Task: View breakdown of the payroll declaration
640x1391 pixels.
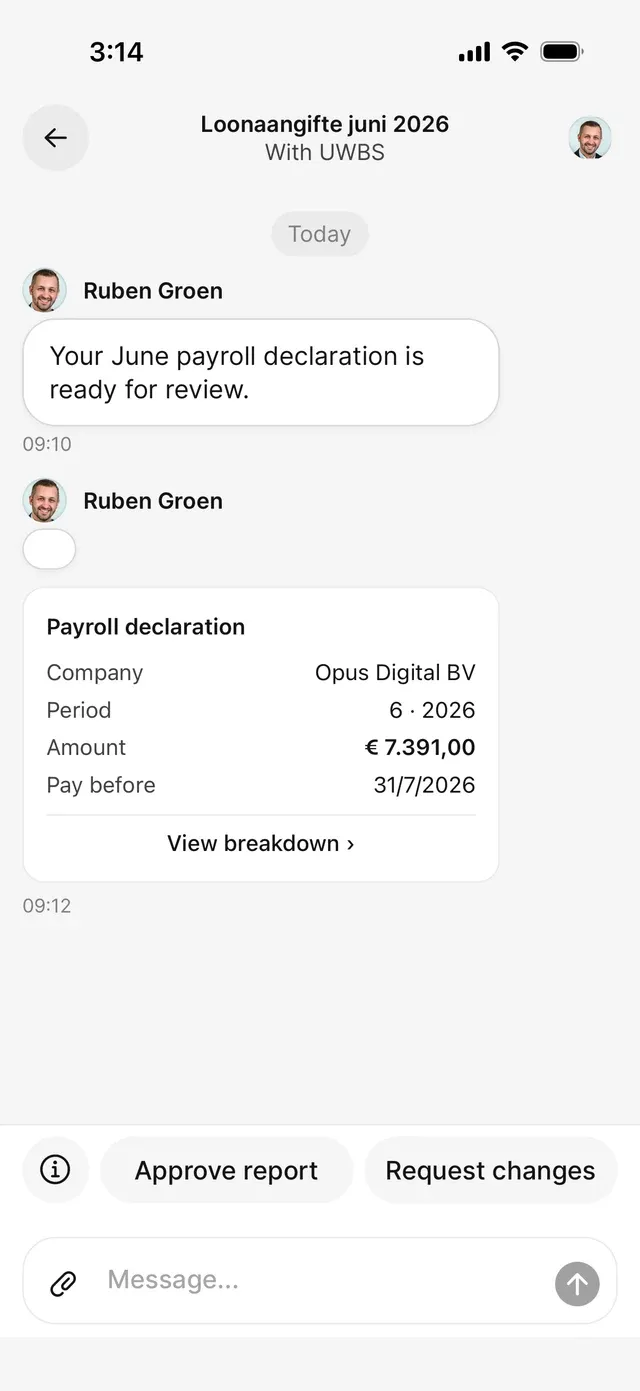Action: click(261, 843)
